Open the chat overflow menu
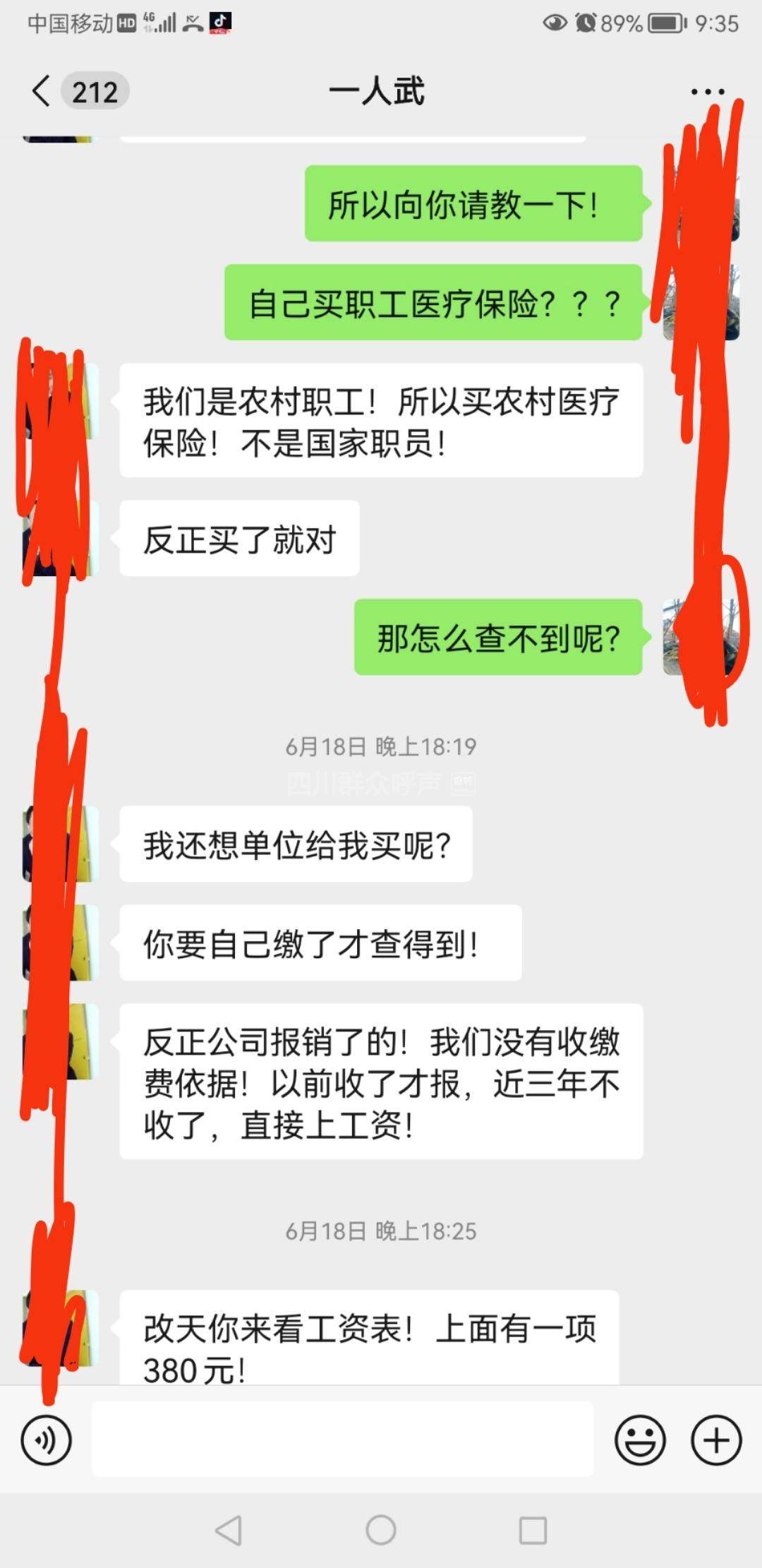 707,92
